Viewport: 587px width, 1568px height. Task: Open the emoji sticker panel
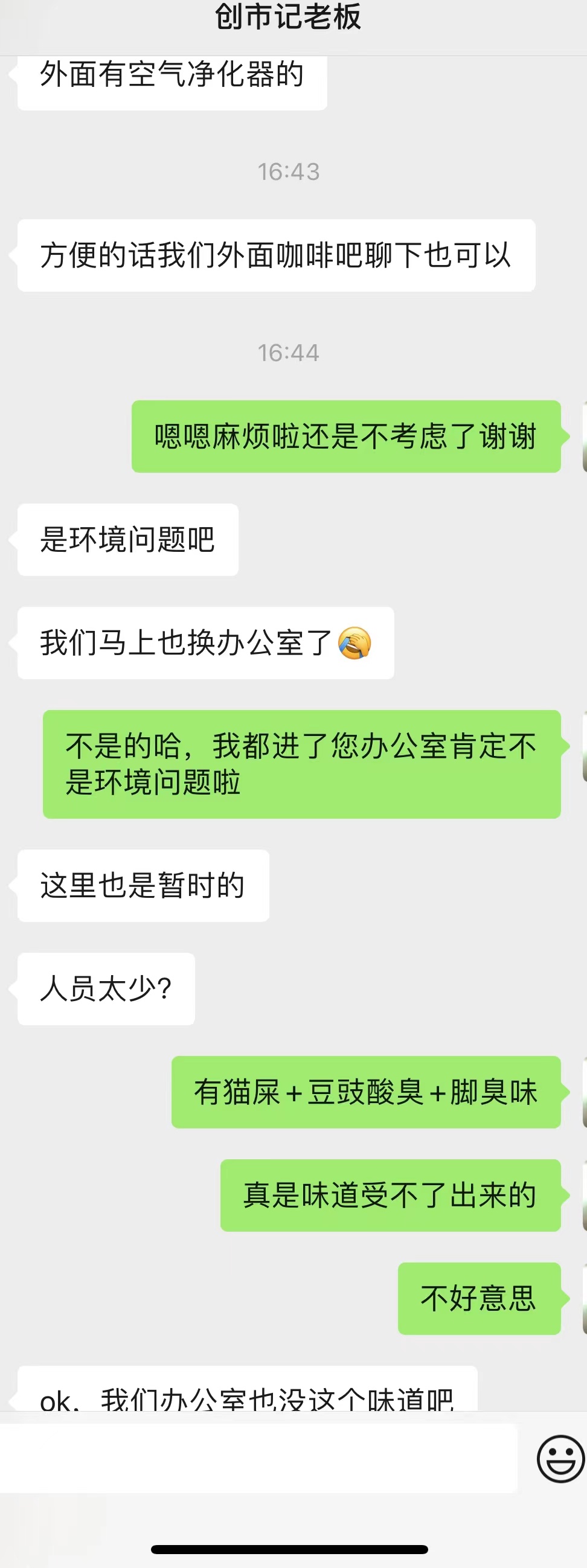(560, 1459)
